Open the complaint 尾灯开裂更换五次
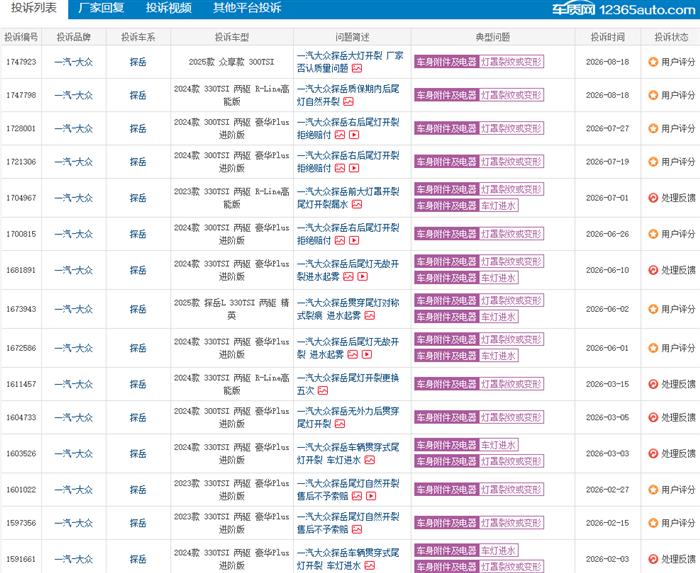The image size is (700, 573). 348,384
